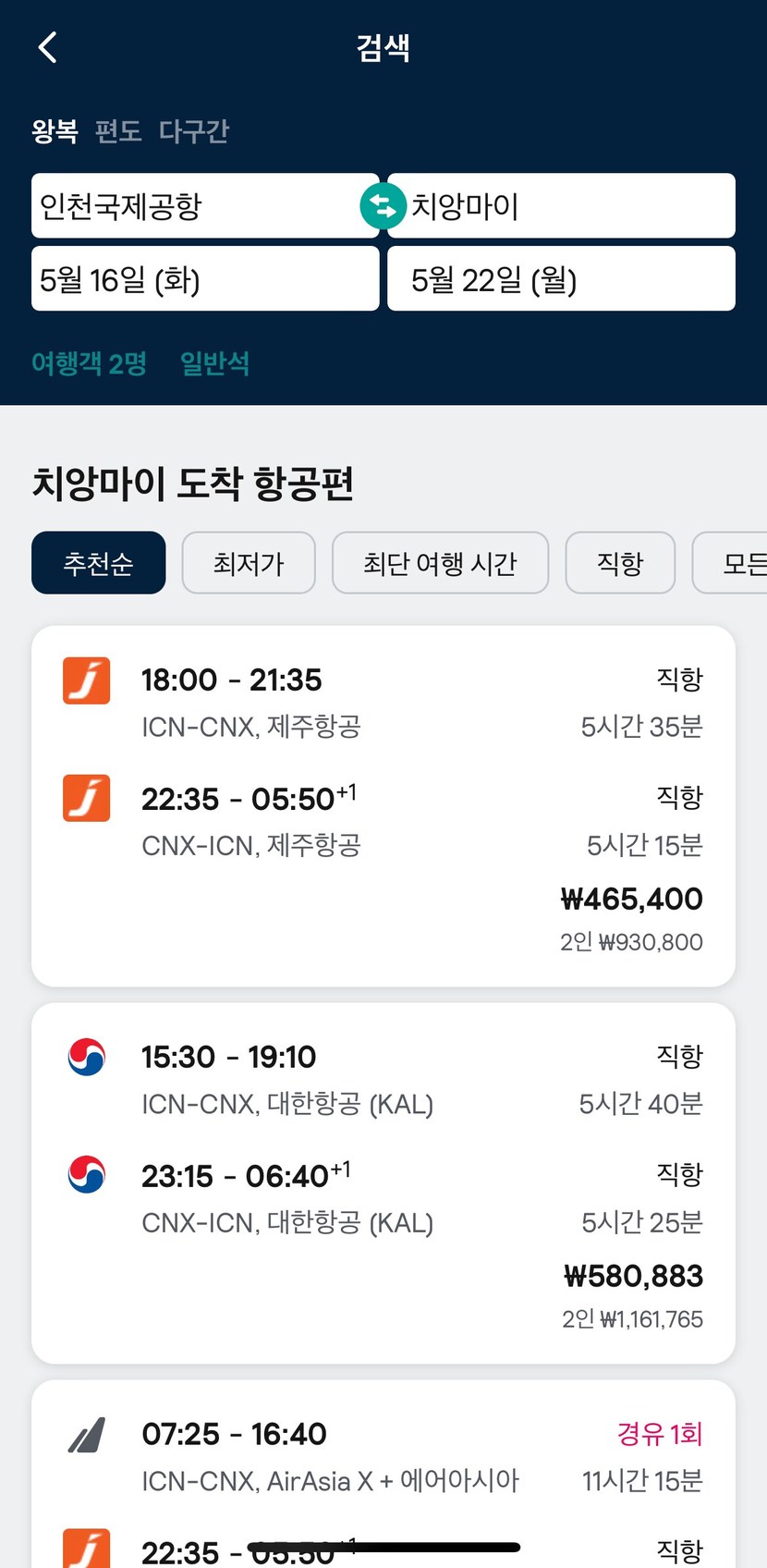Filter flights by 직항 only

[620, 563]
